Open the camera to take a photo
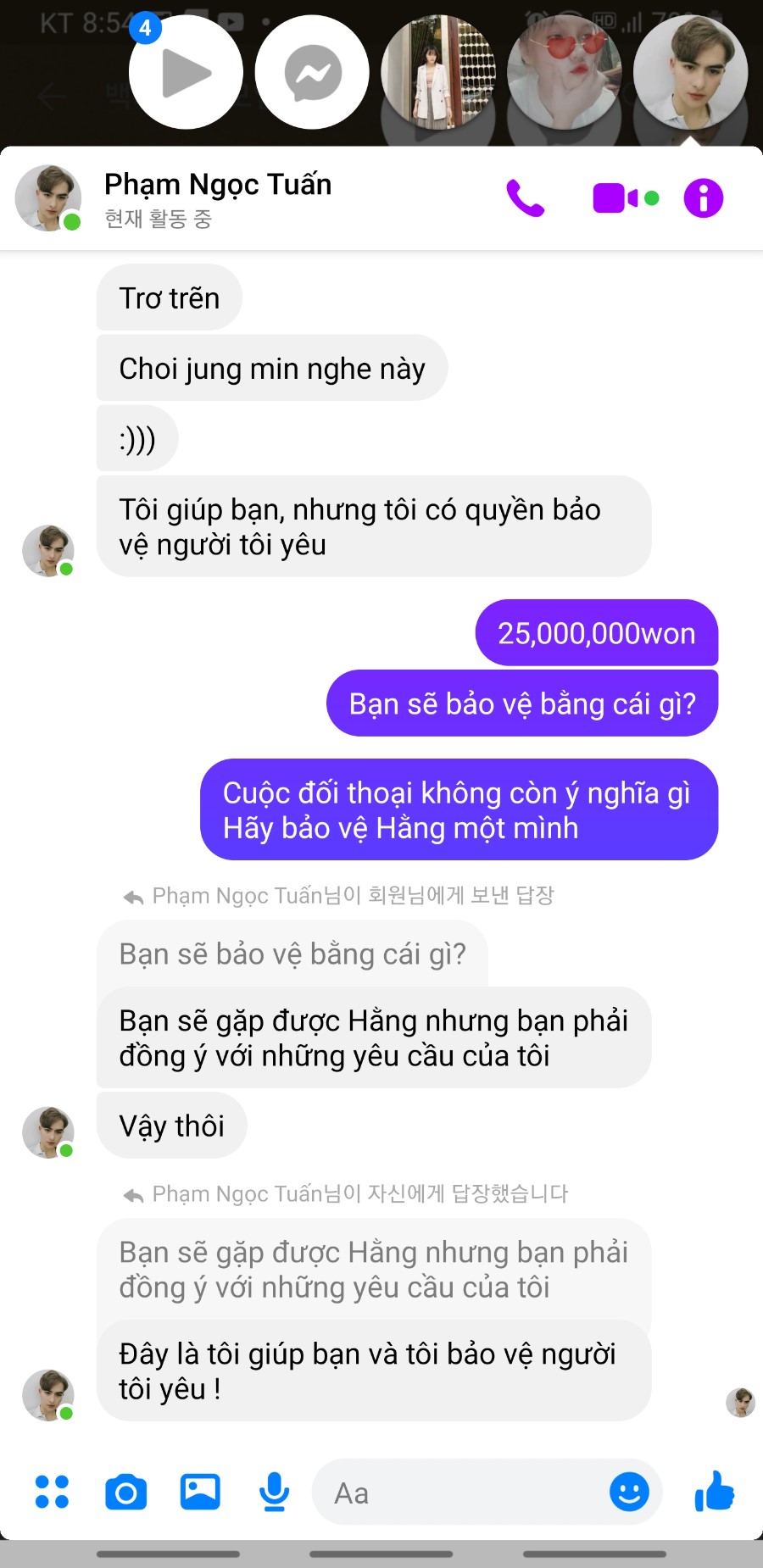This screenshot has width=763, height=1568. [125, 1492]
